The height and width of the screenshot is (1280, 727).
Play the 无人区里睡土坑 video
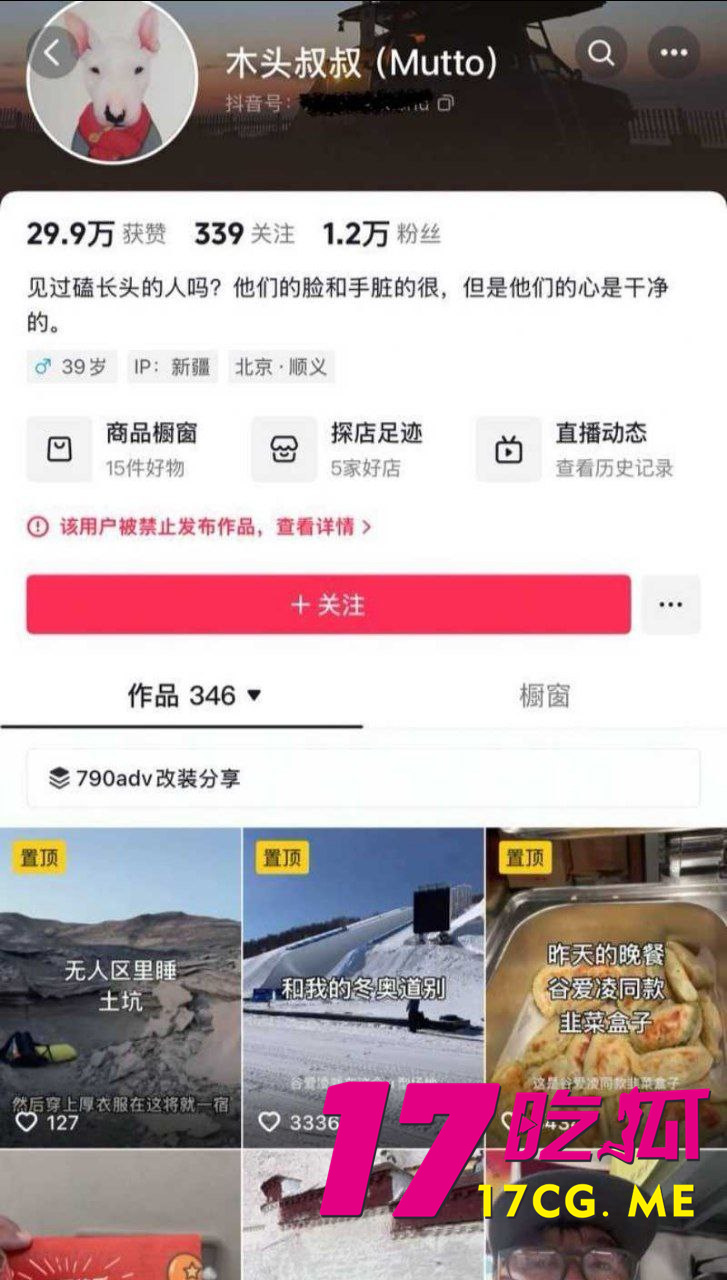pos(120,987)
